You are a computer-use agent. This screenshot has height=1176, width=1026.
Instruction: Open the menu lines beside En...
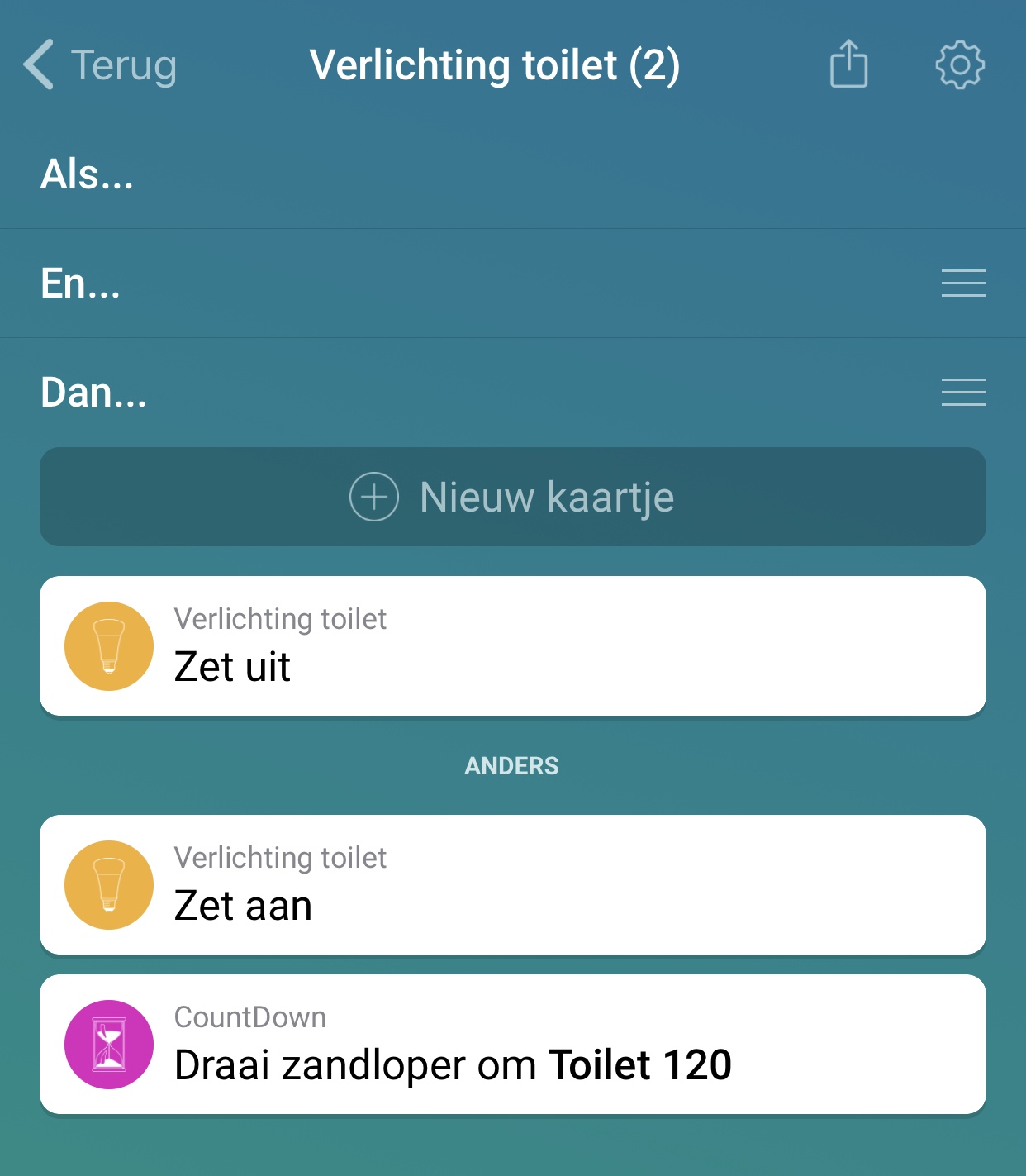pos(963,283)
